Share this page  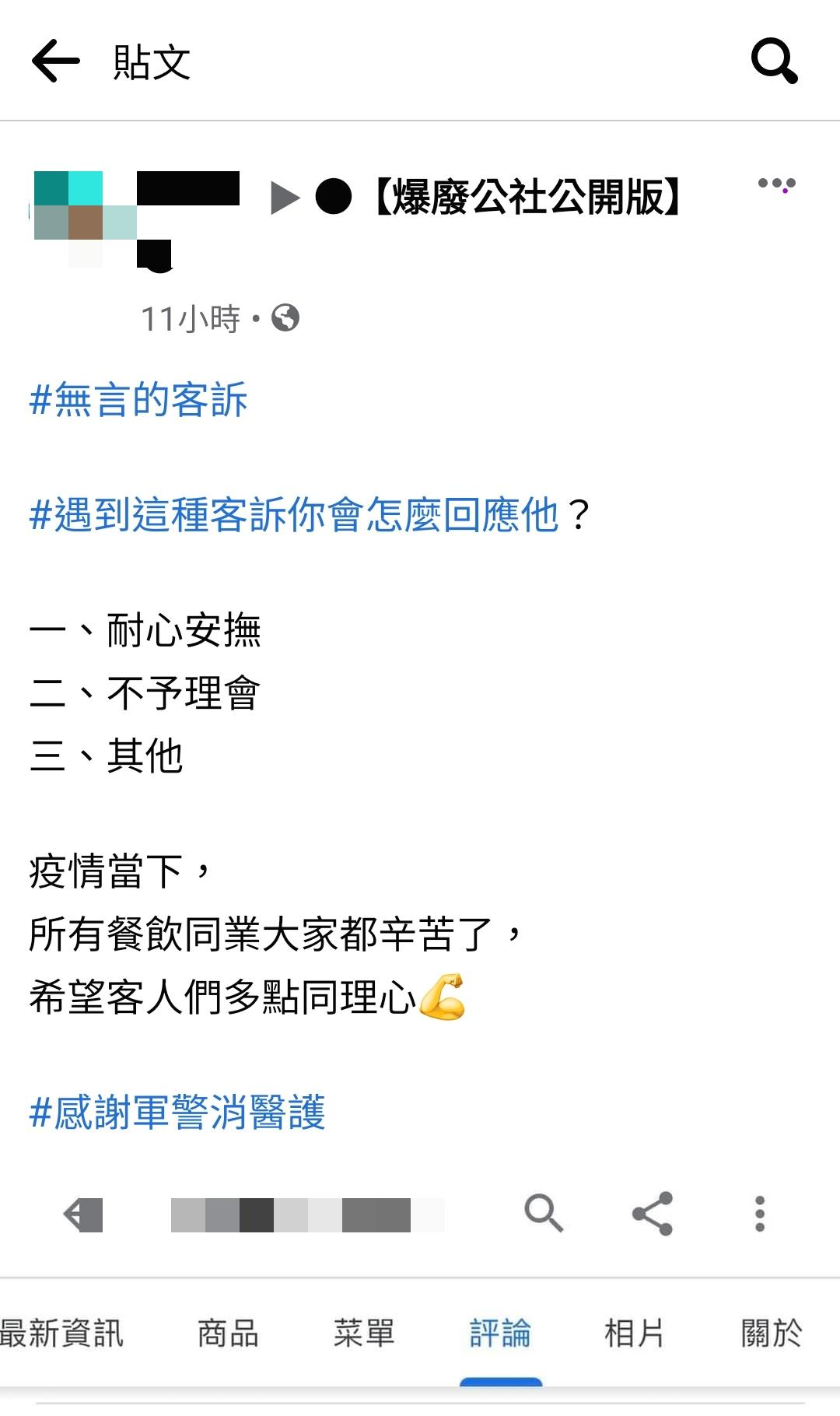click(x=652, y=1214)
